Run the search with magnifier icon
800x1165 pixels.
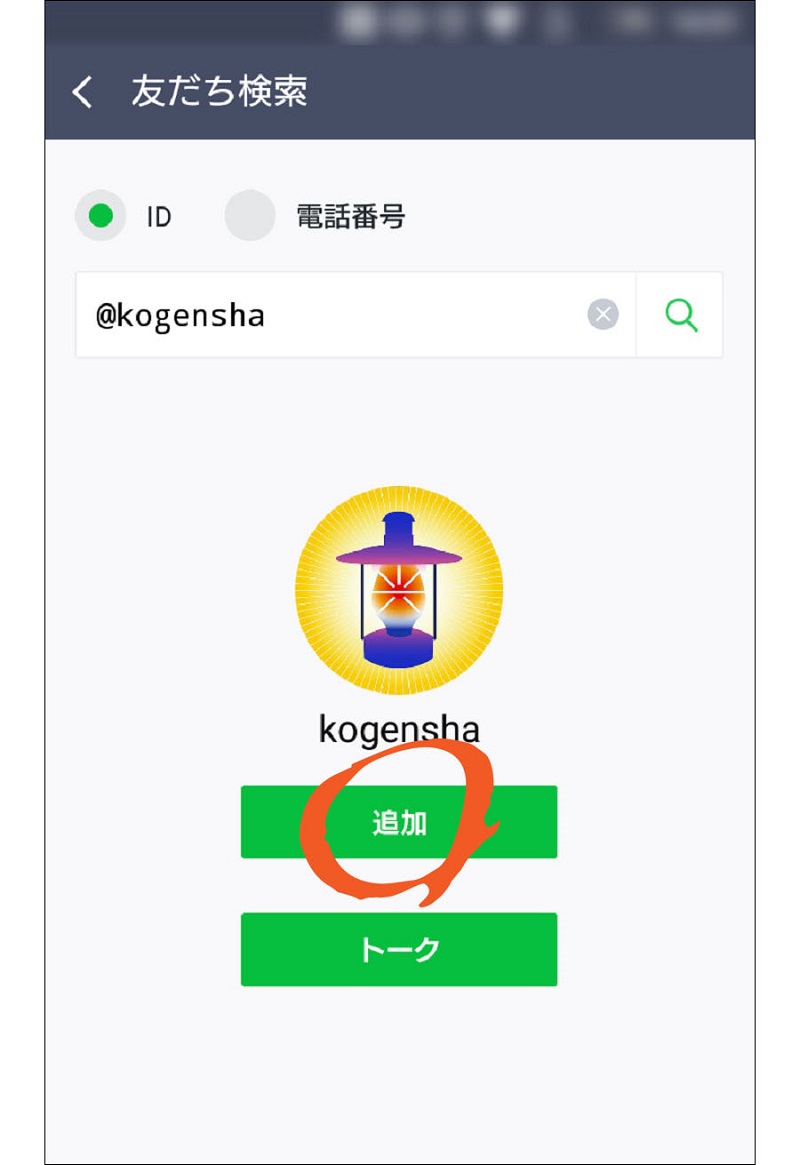click(681, 315)
